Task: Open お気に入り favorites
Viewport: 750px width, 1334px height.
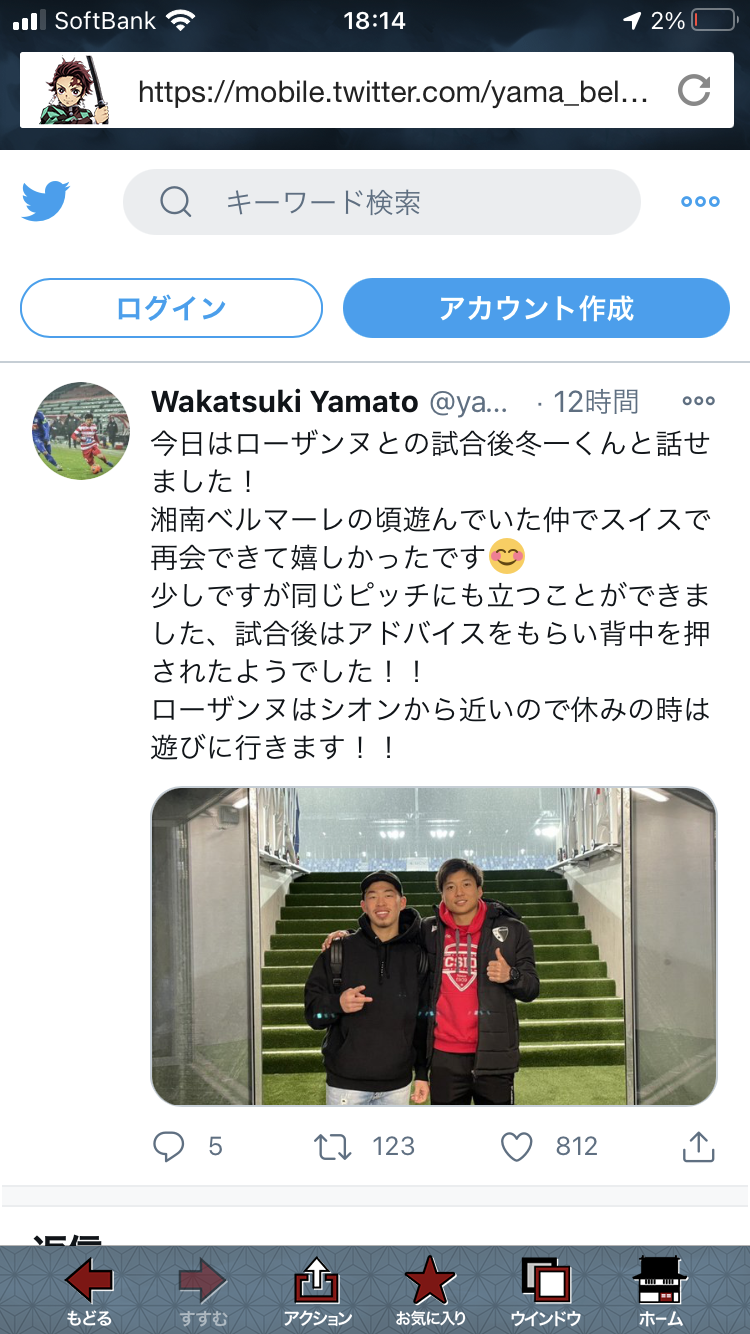Action: (430, 1290)
